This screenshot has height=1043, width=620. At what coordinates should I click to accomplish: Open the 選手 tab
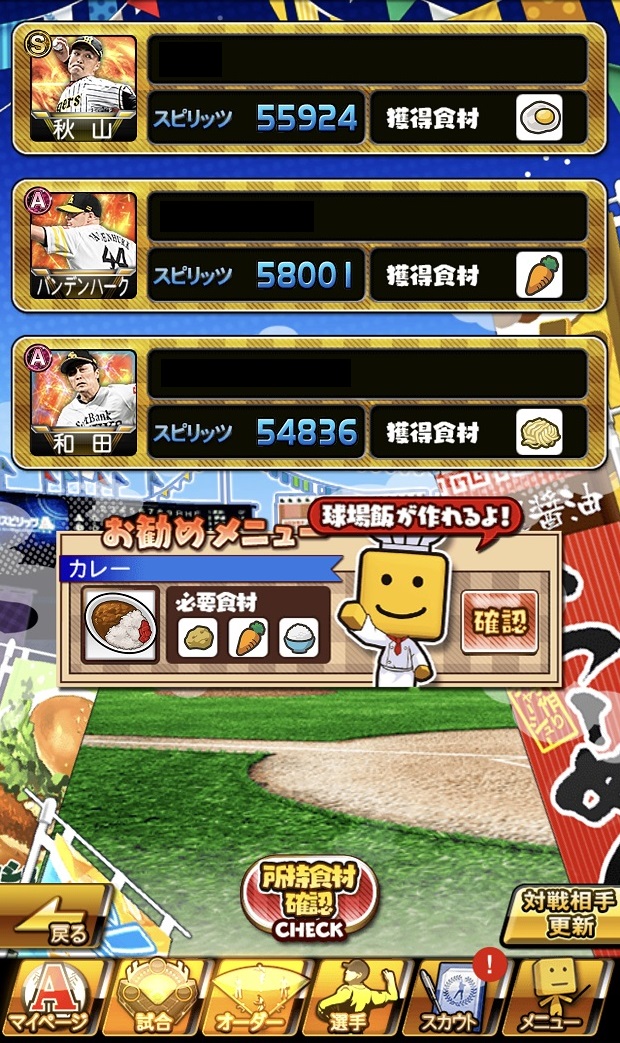tap(357, 998)
